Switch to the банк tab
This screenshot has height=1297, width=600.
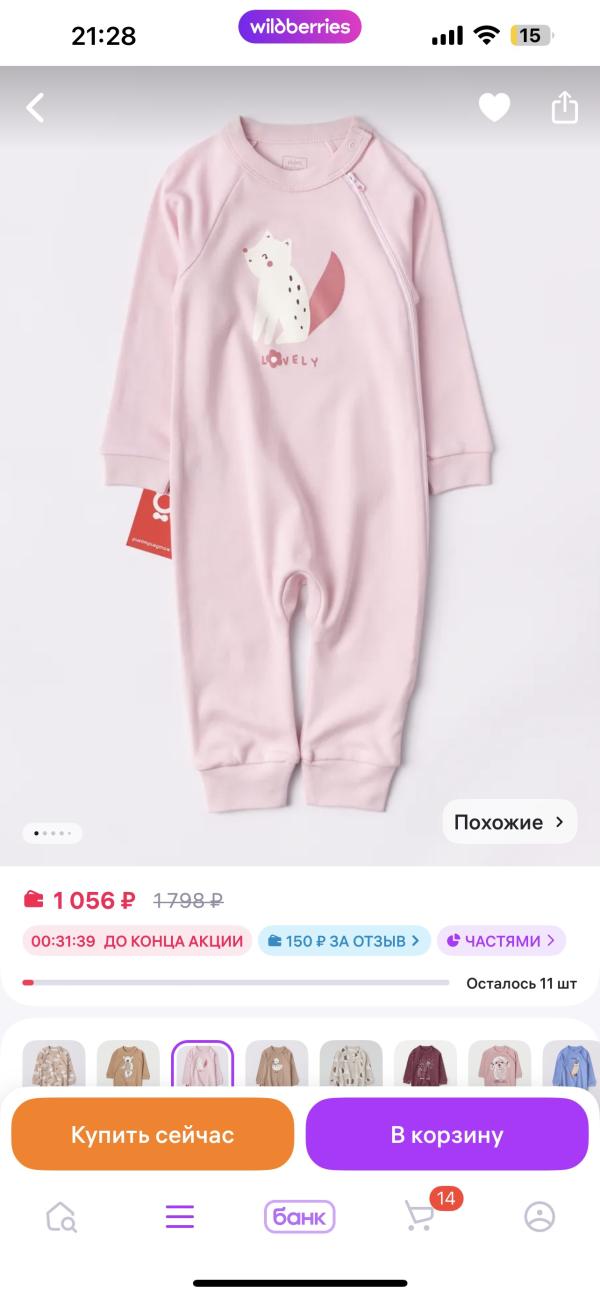point(299,1217)
